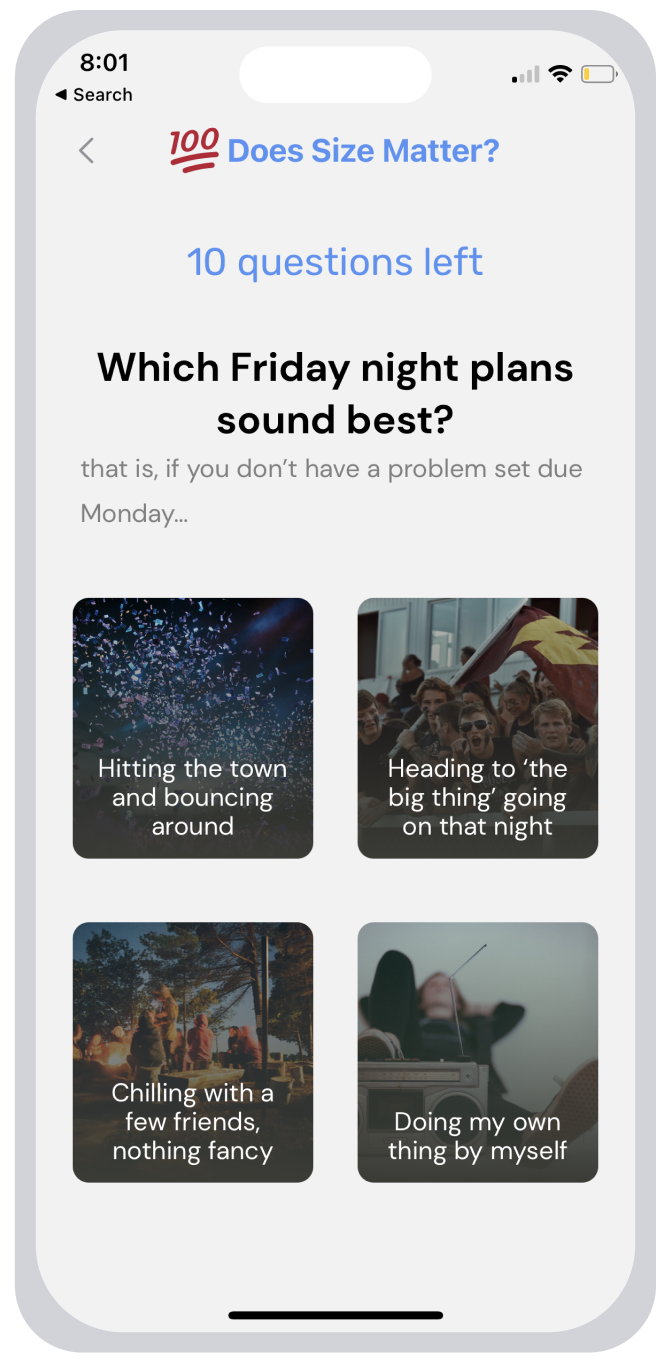The height and width of the screenshot is (1362, 672).
Task: Pick 'Chilling with a few friends, nothing fancy'
Action: click(x=193, y=1052)
